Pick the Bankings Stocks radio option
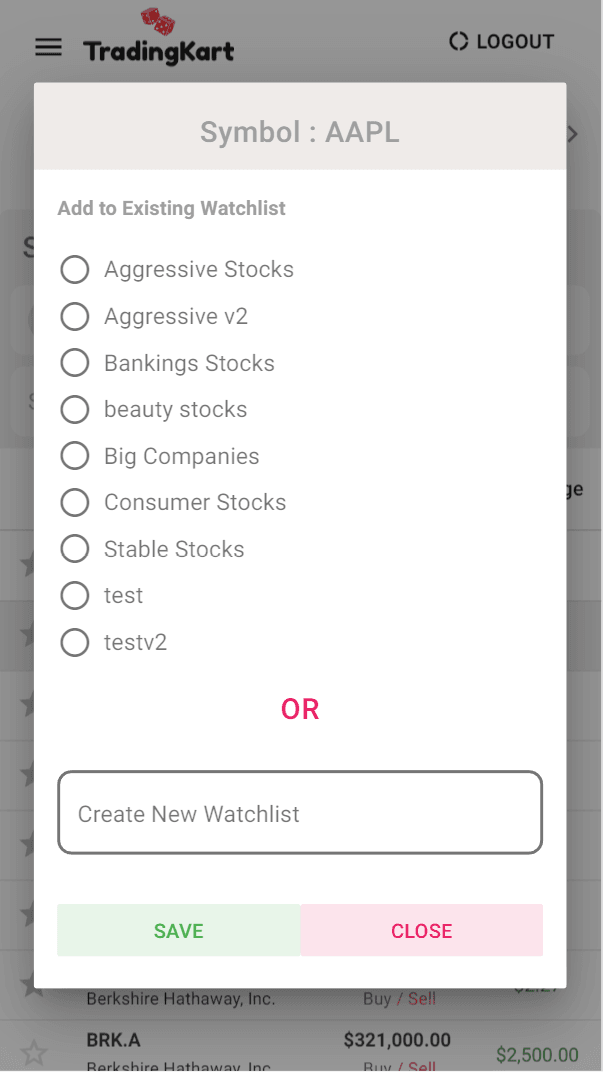 (x=75, y=363)
